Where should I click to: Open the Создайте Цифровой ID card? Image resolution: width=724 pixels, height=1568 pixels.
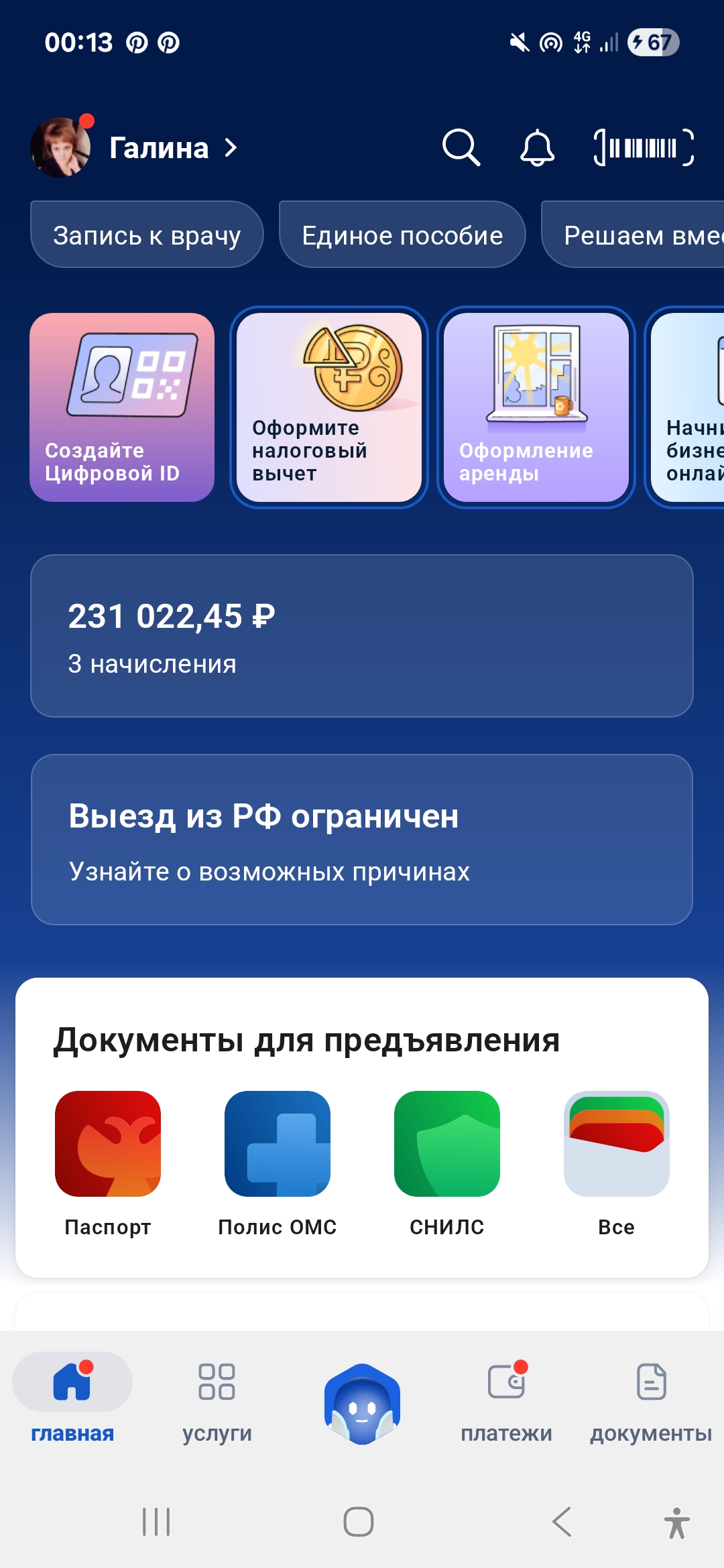122,407
